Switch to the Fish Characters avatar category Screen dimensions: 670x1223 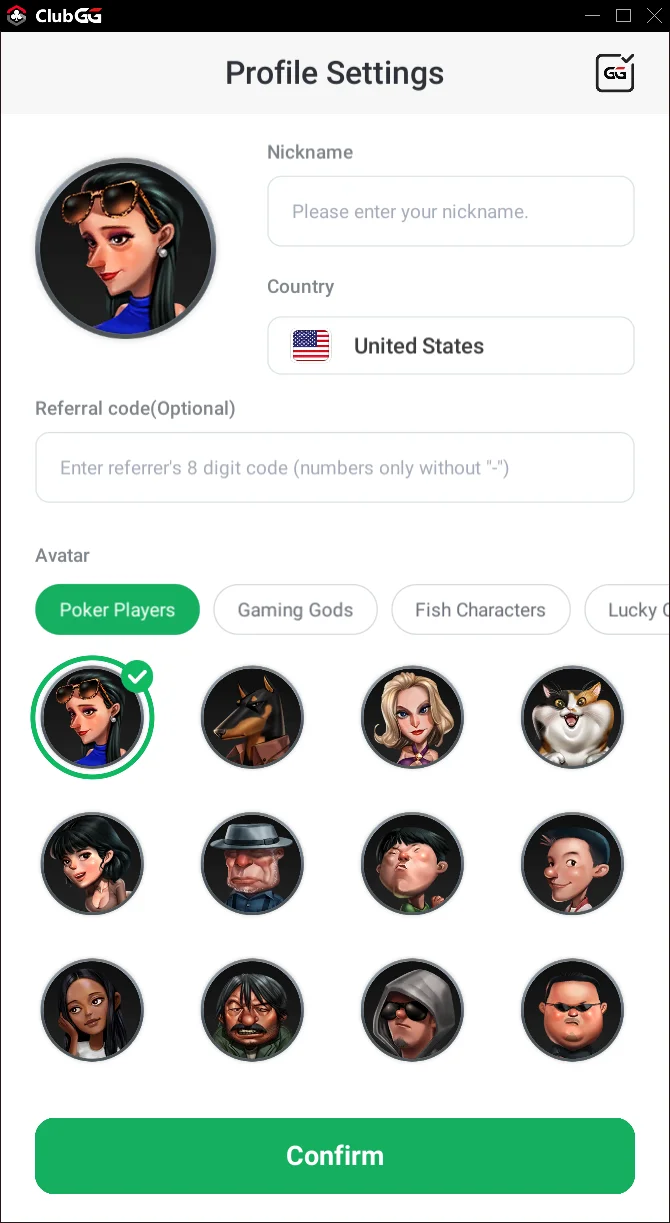pos(480,610)
